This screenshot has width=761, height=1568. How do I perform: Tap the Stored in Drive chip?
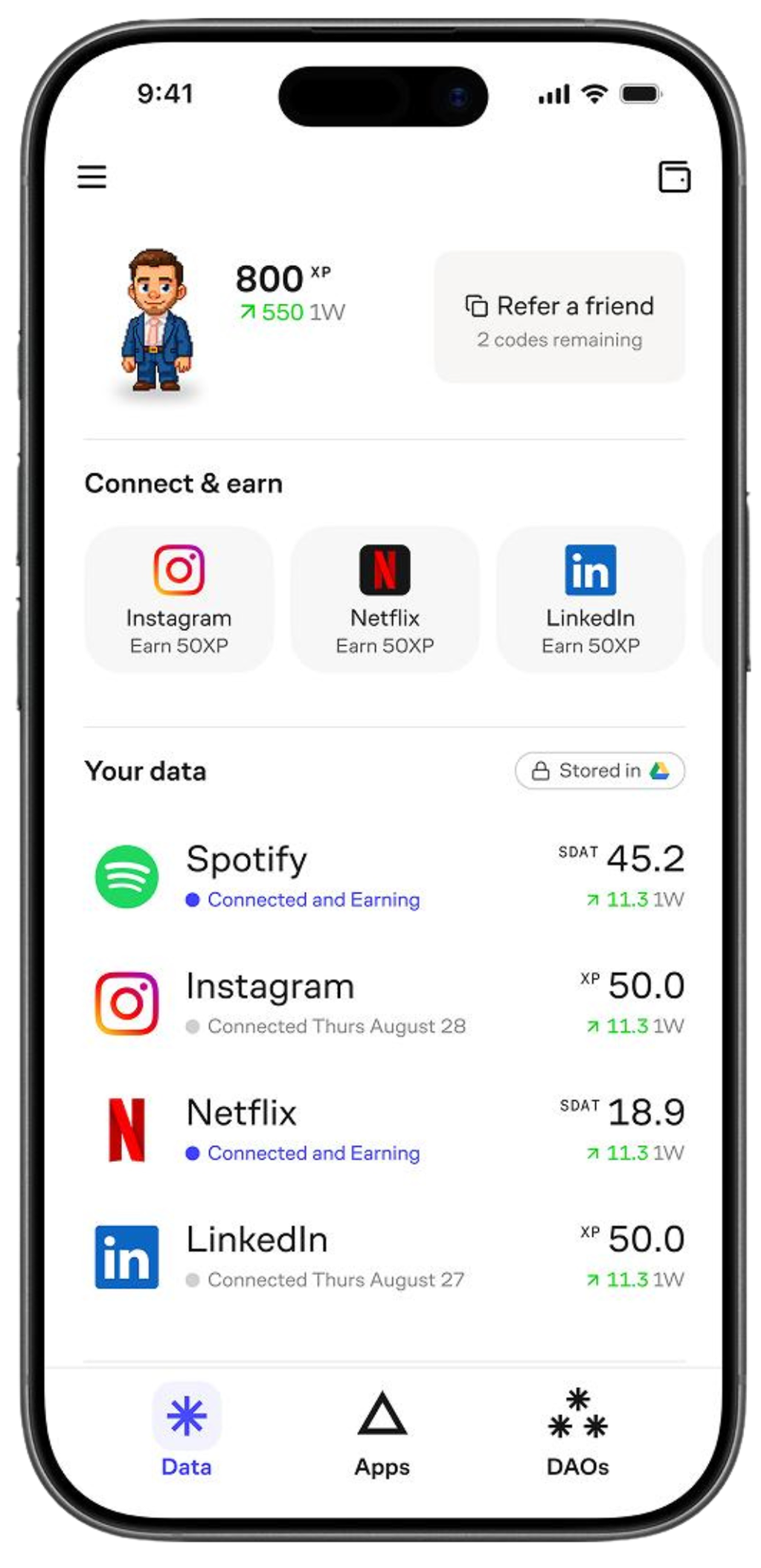tap(600, 771)
